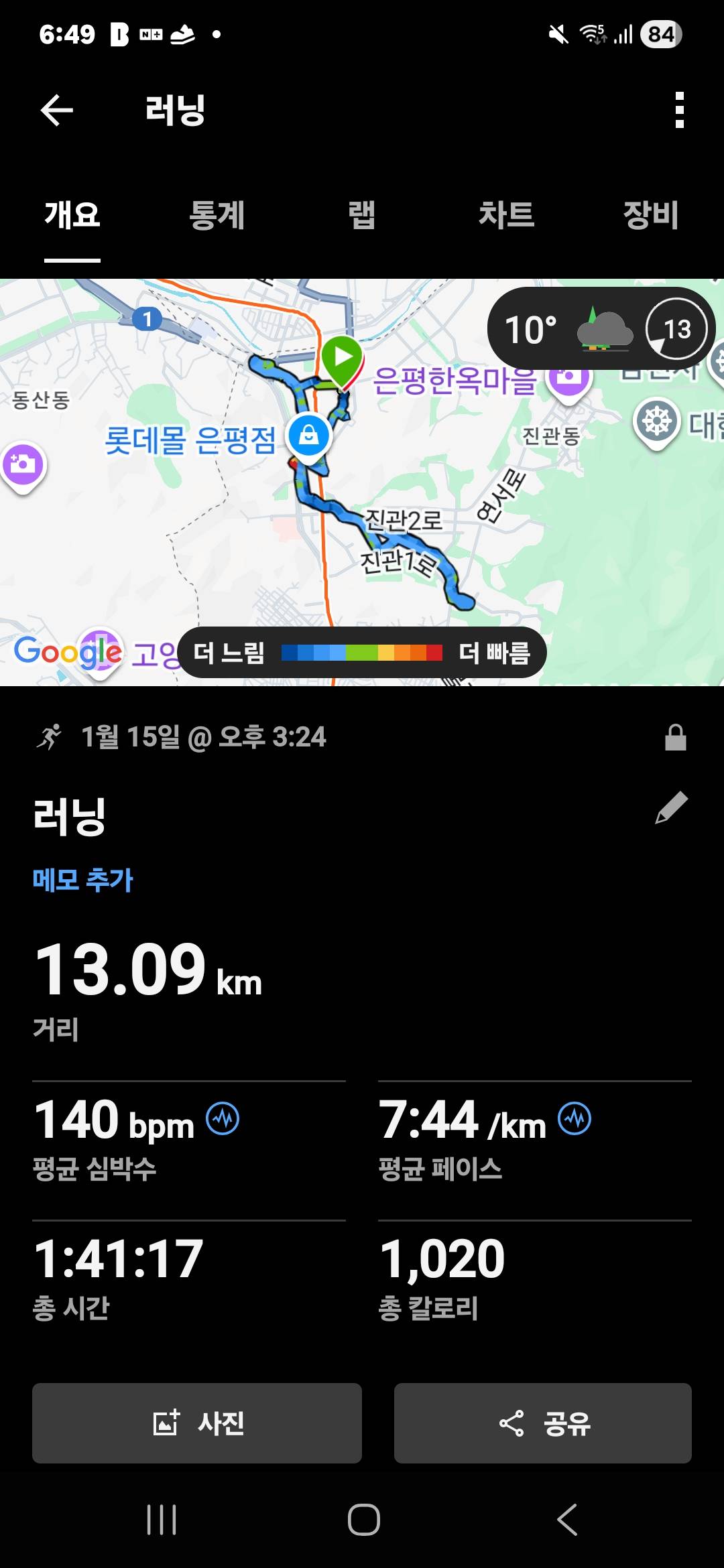
Task: Select the 랩 tab
Action: (x=361, y=214)
